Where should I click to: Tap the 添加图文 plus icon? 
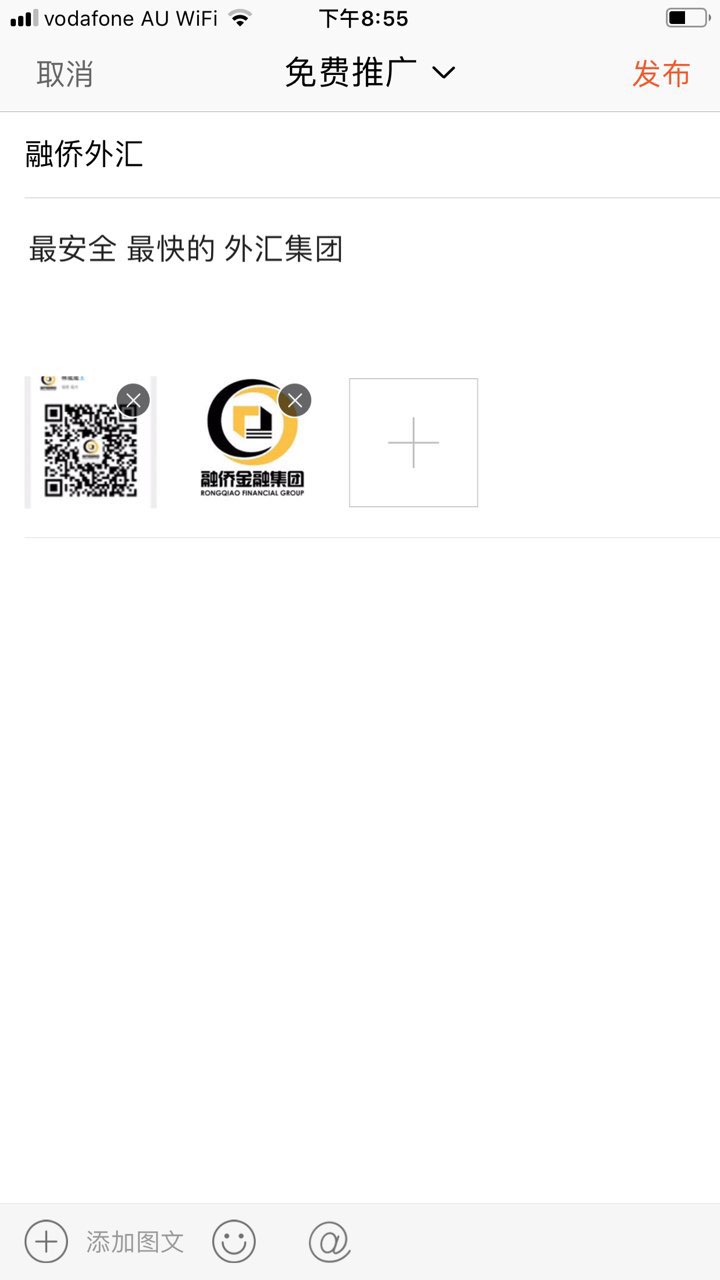tap(46, 1242)
